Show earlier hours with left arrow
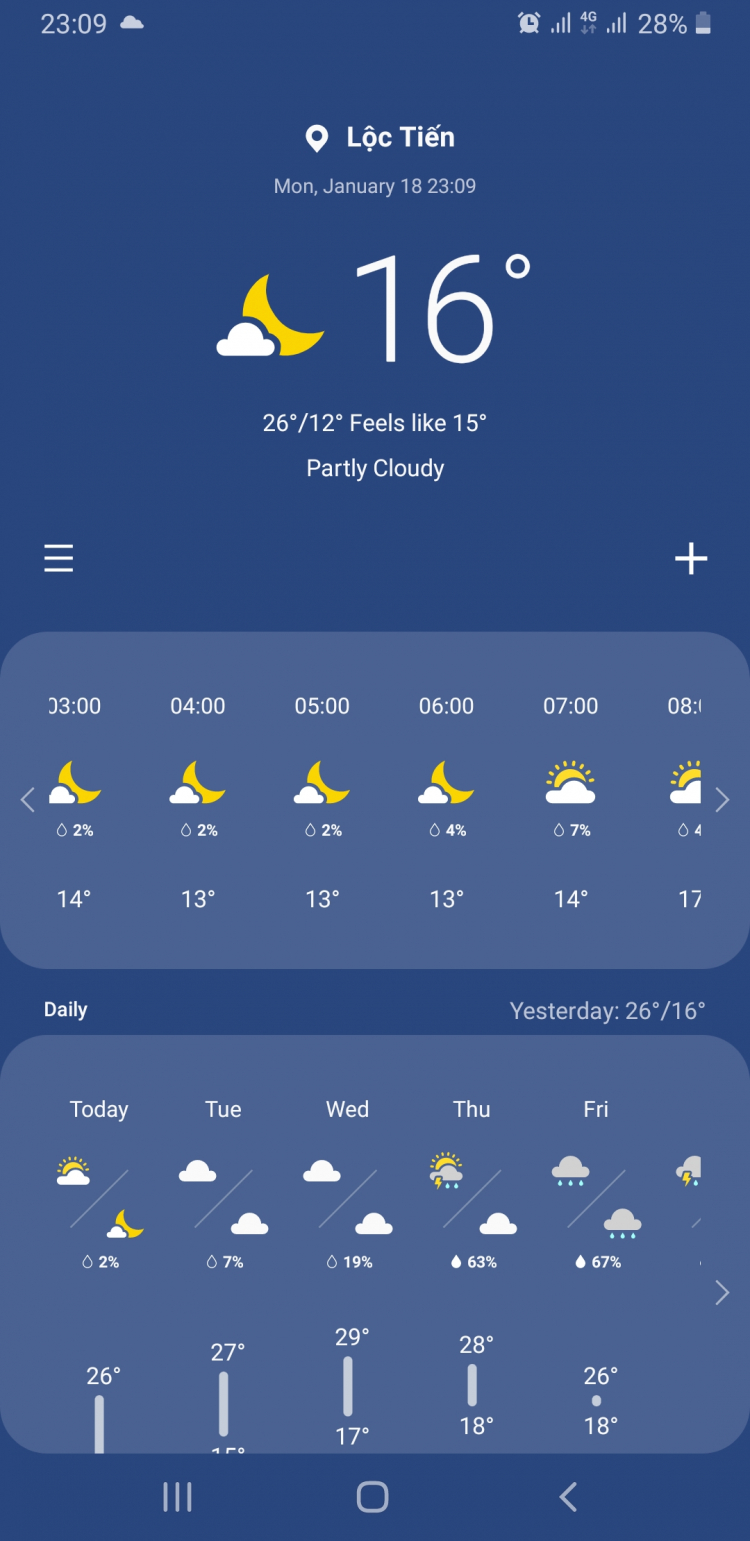Screen dimensions: 750x1541 coord(28,800)
